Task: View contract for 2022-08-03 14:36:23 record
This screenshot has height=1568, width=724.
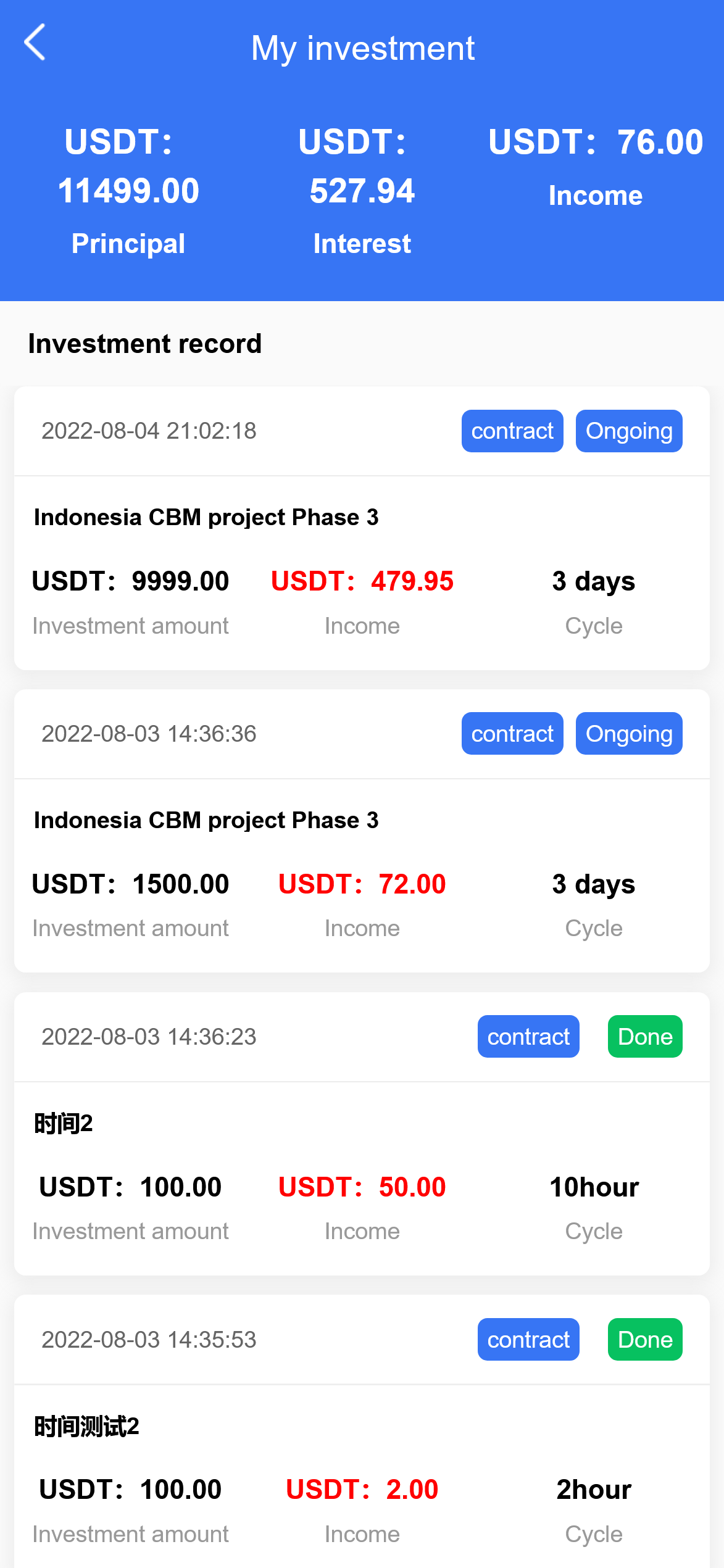Action: point(528,1037)
